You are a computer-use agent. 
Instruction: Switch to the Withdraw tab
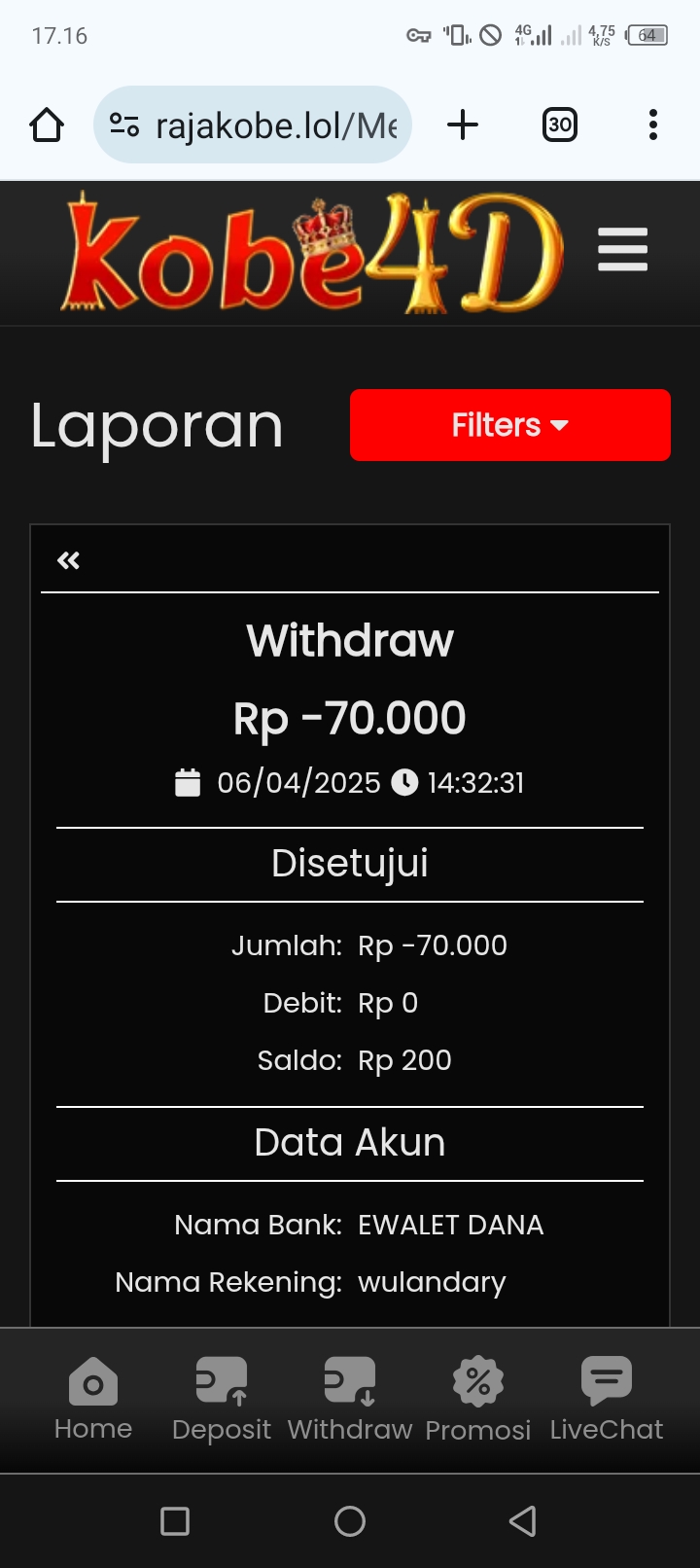[350, 1399]
